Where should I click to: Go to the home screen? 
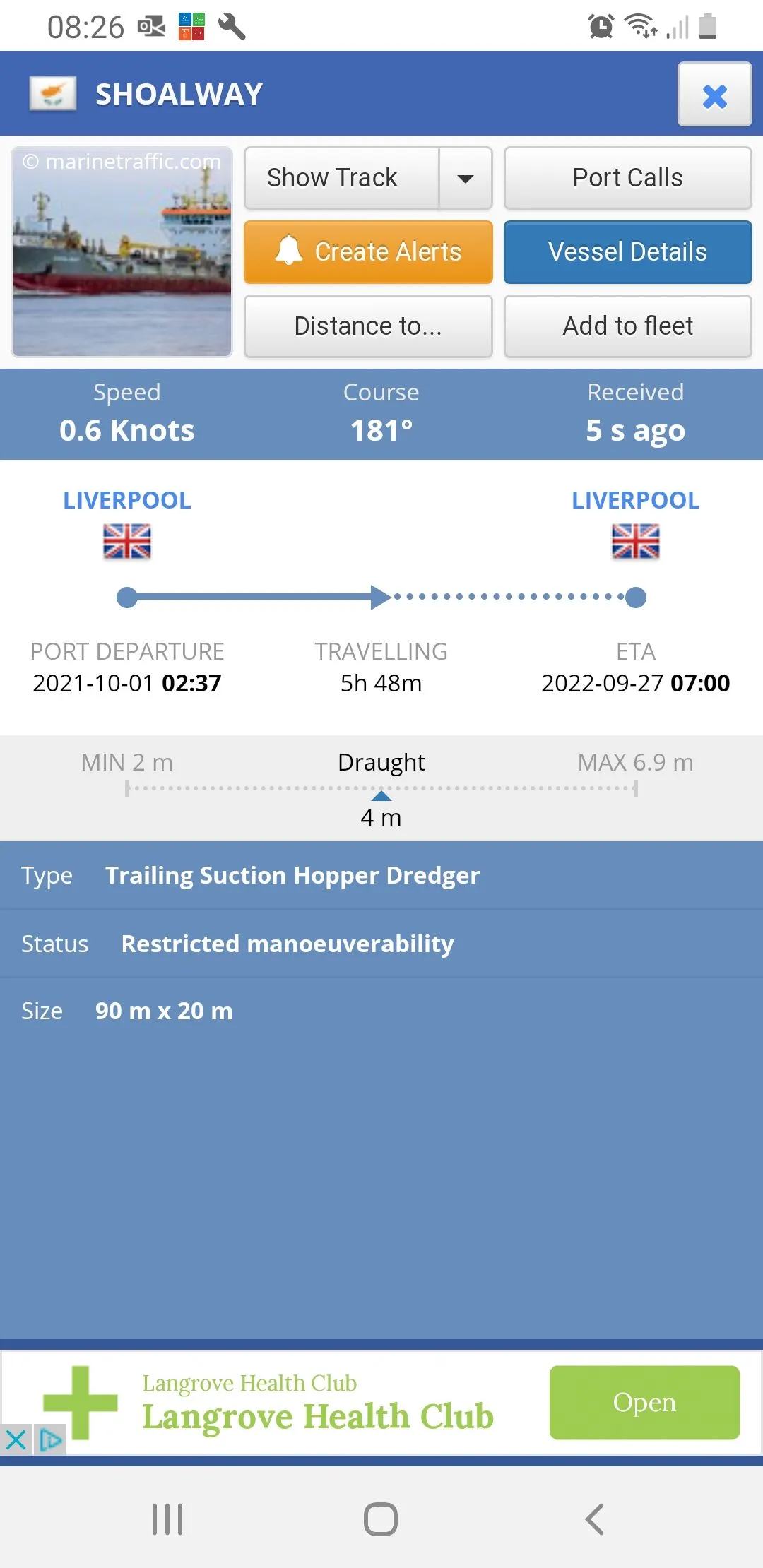click(381, 1519)
